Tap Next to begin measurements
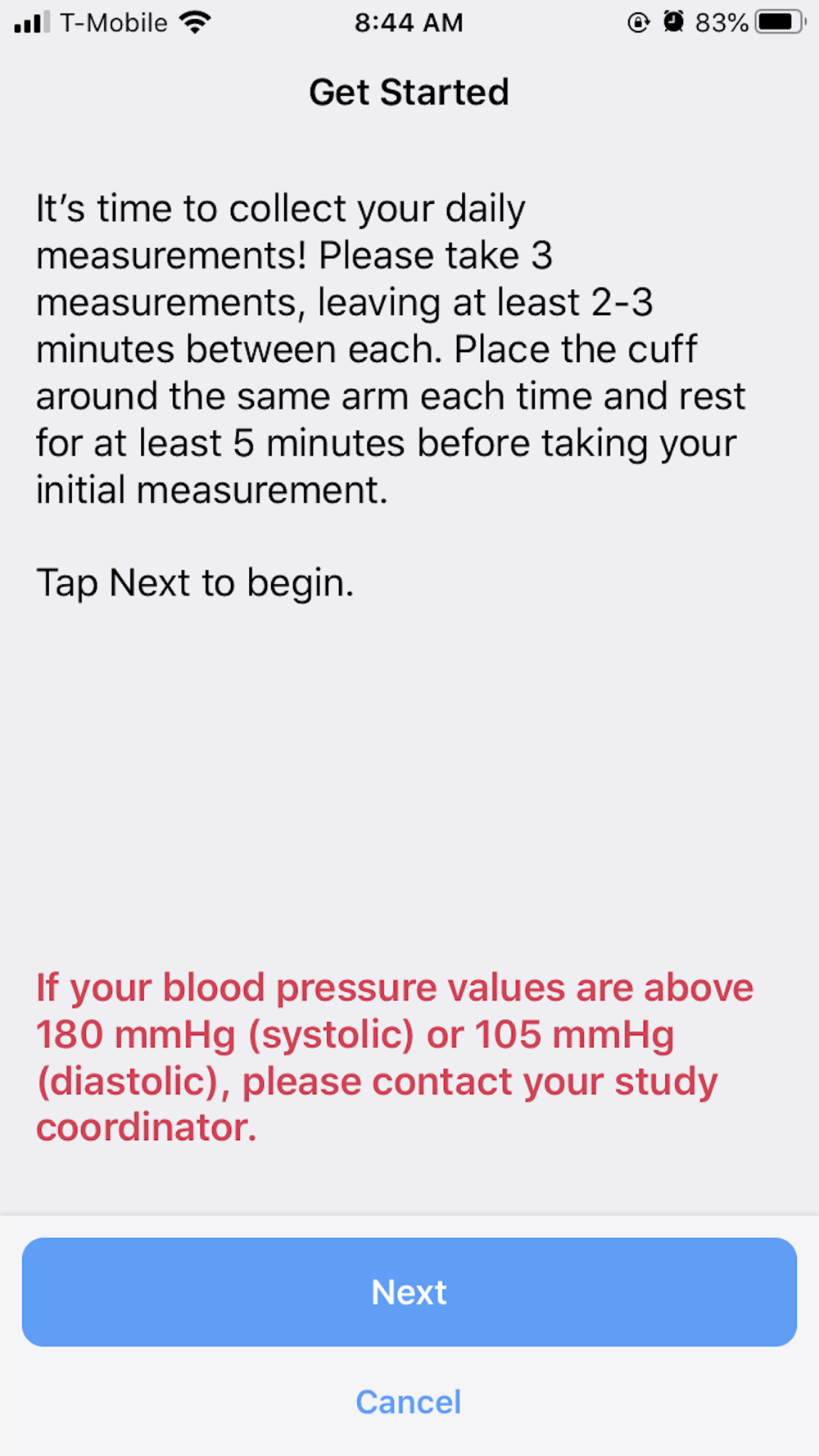The height and width of the screenshot is (1456, 819). pos(409,1291)
